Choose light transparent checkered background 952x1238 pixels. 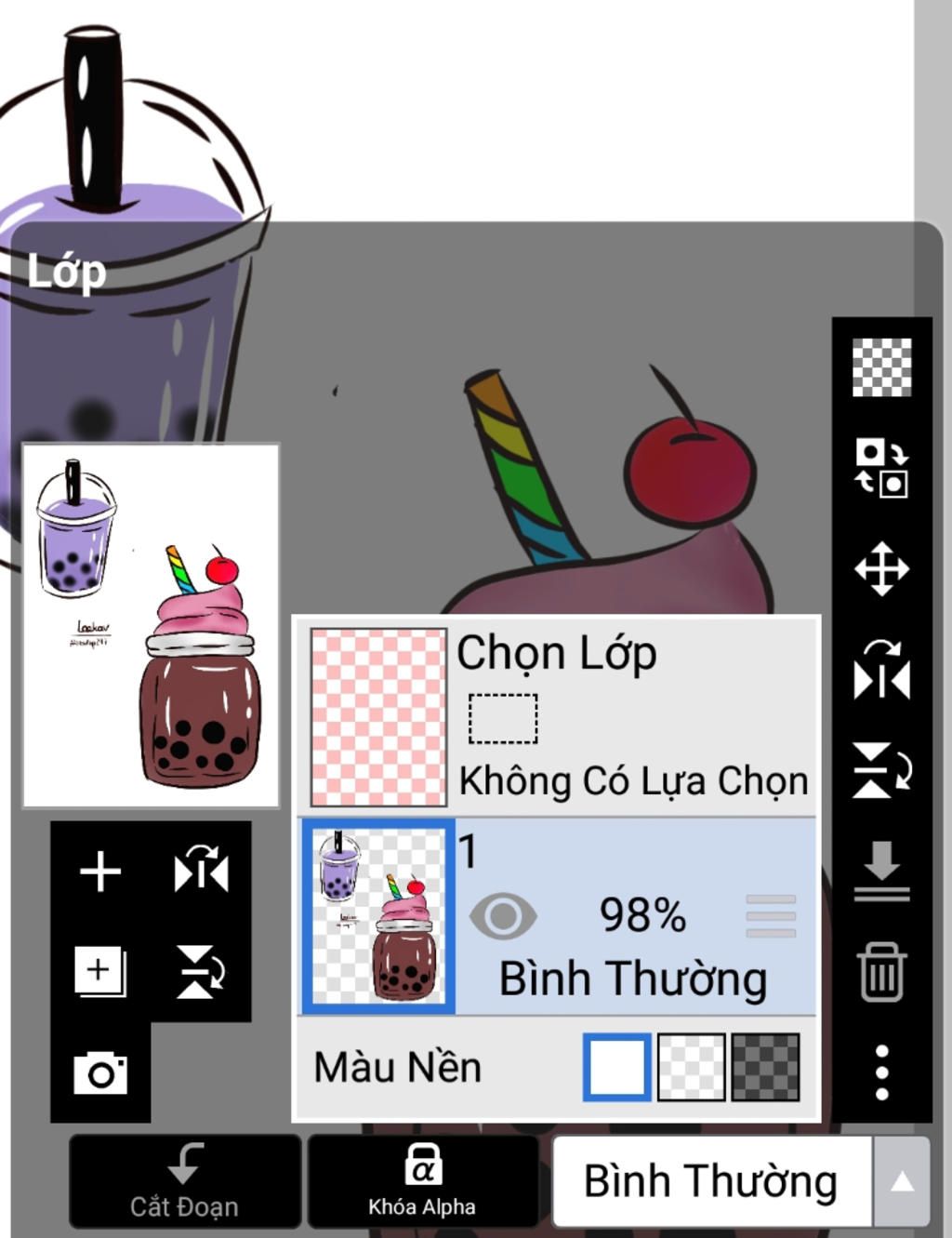691,1067
